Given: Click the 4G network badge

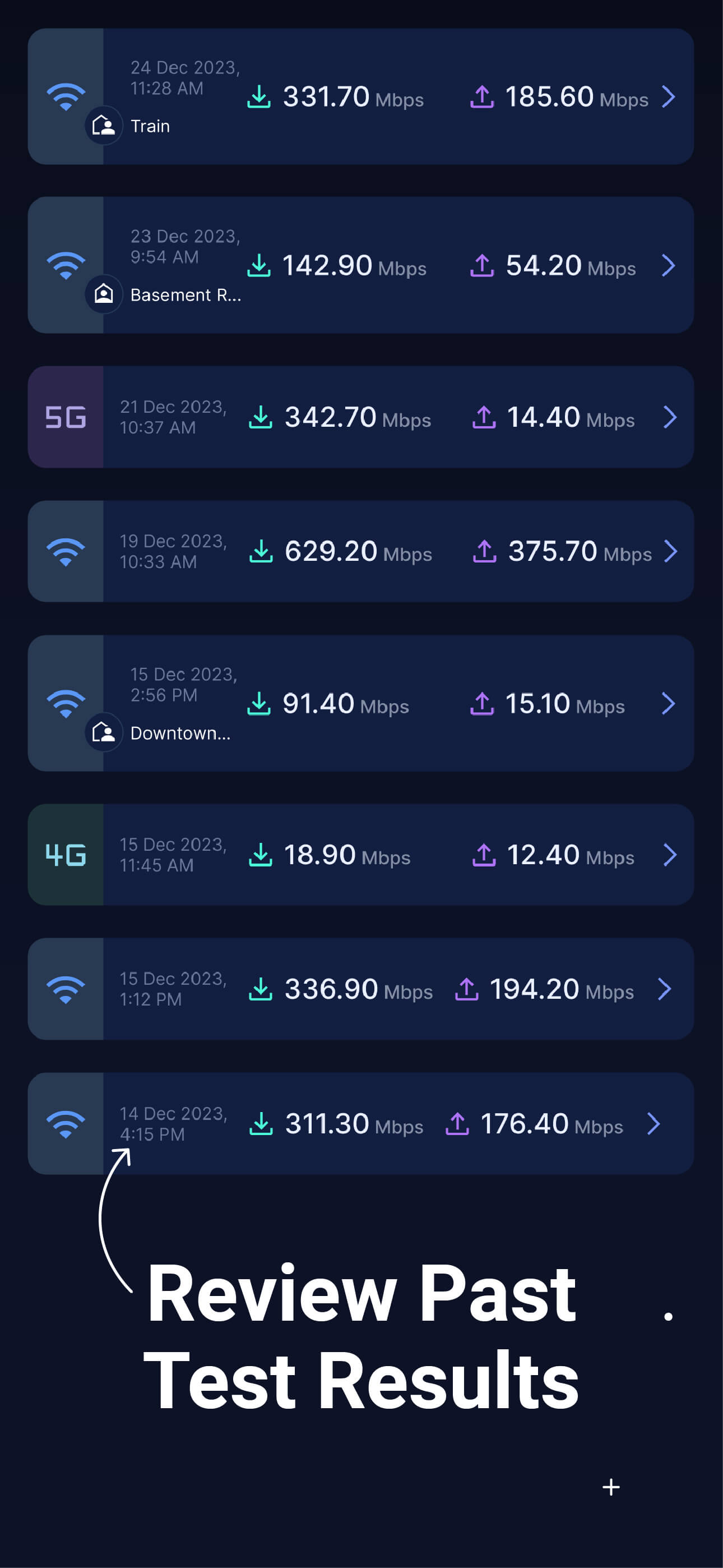Looking at the screenshot, I should [x=66, y=854].
